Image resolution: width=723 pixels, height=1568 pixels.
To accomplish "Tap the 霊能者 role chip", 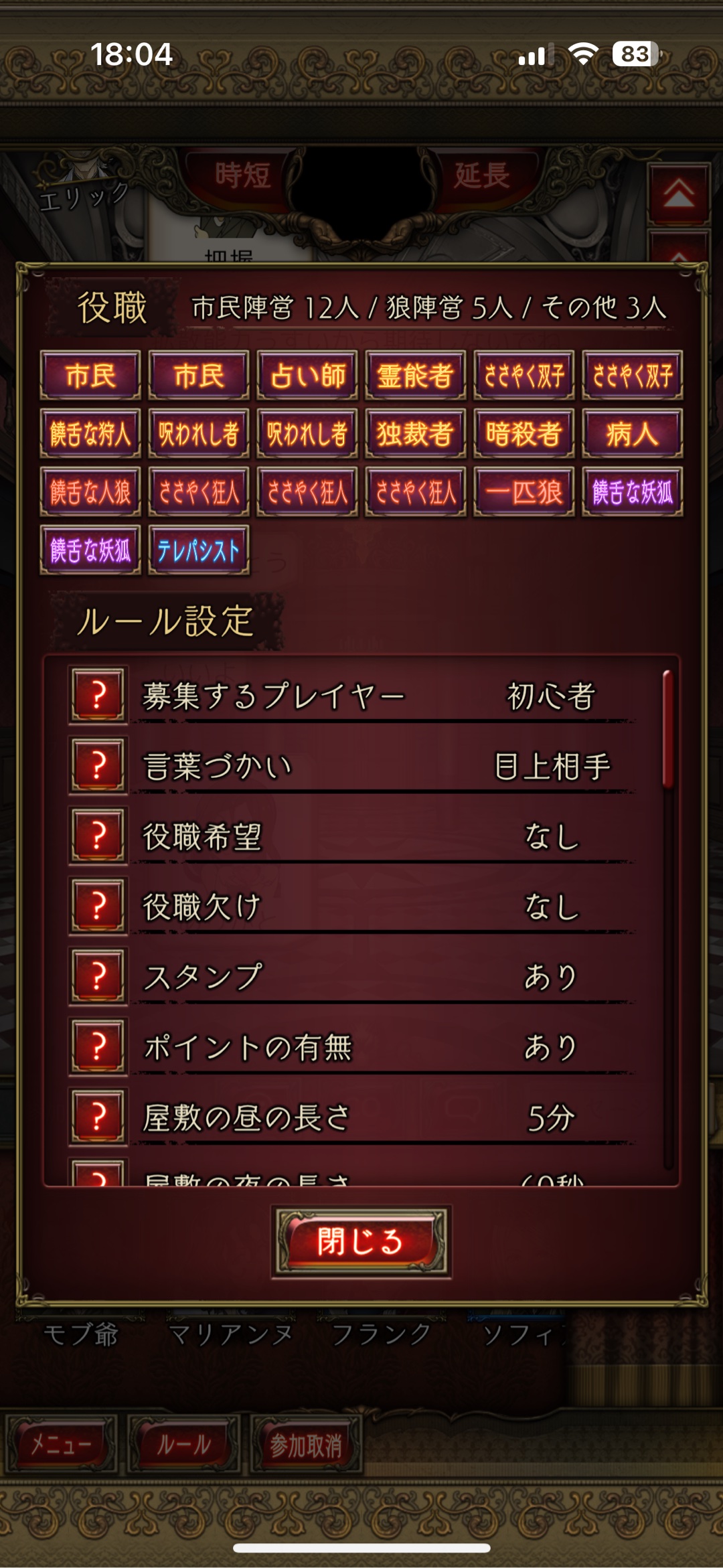I will [415, 375].
